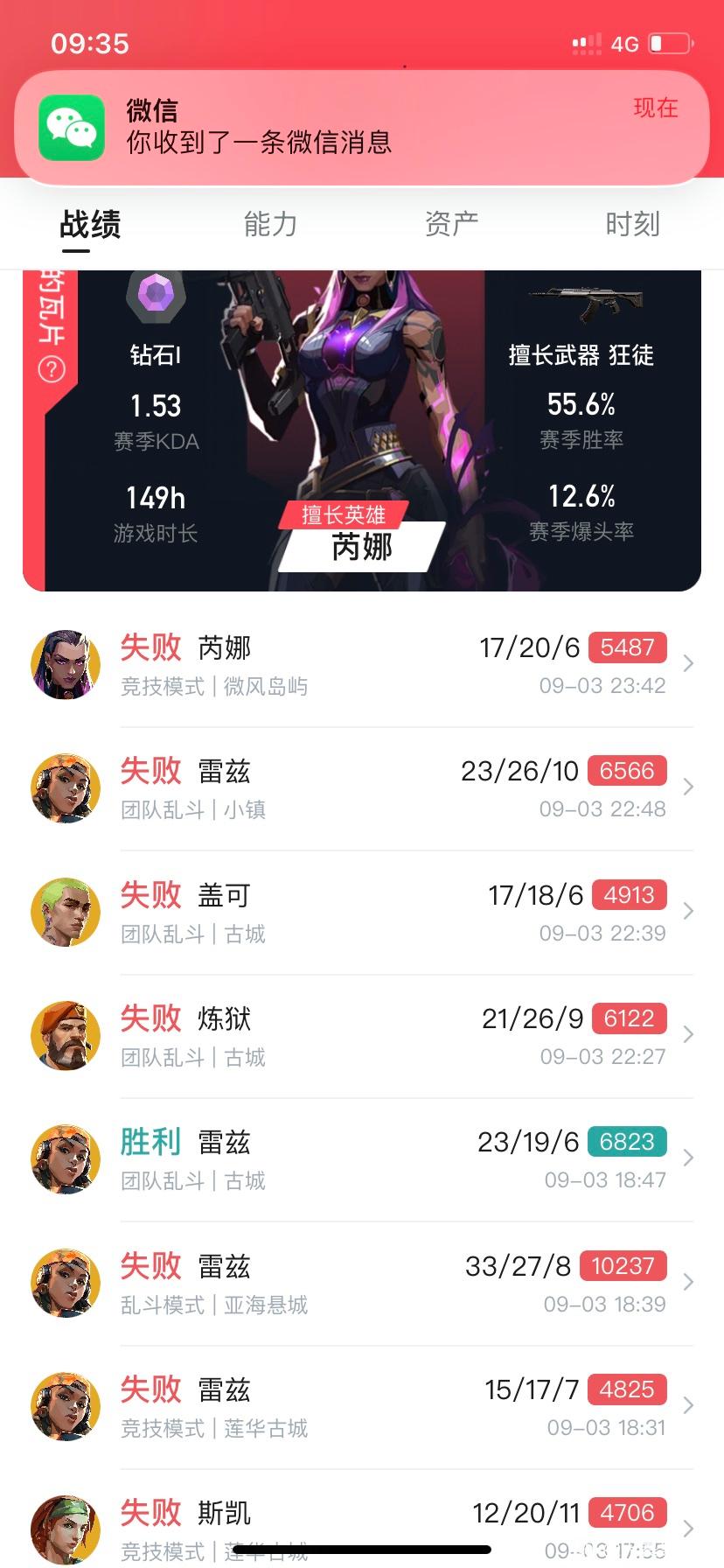Screen dimensions: 724x1568
Task: Open the 炼狱 match at 22:27
Action: pyautogui.click(x=362, y=1036)
